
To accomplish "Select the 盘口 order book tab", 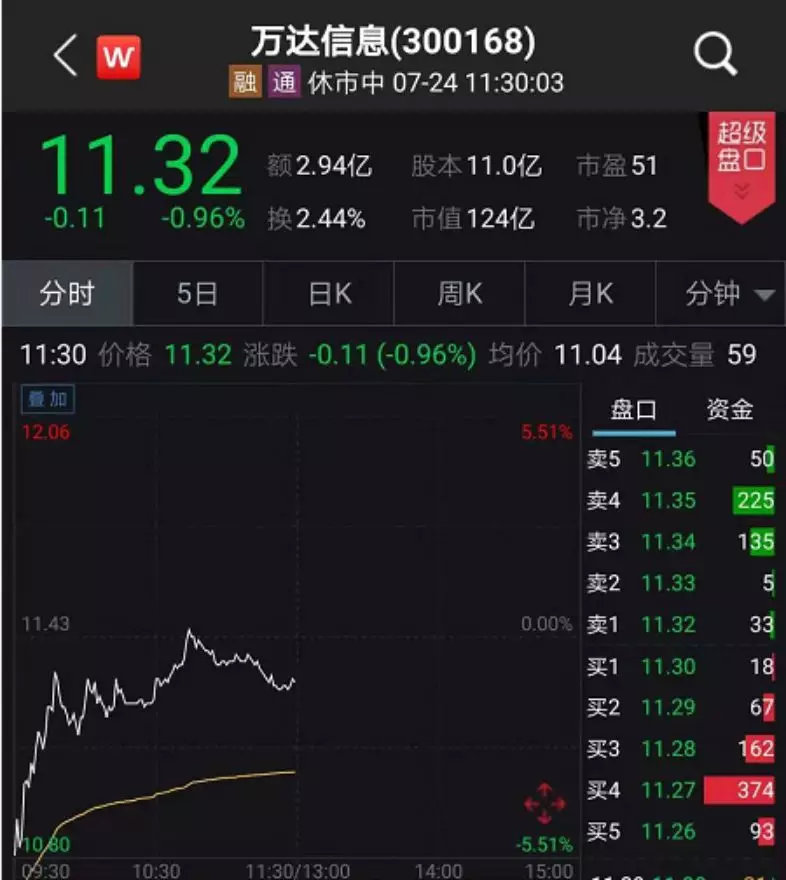I will coord(634,410).
